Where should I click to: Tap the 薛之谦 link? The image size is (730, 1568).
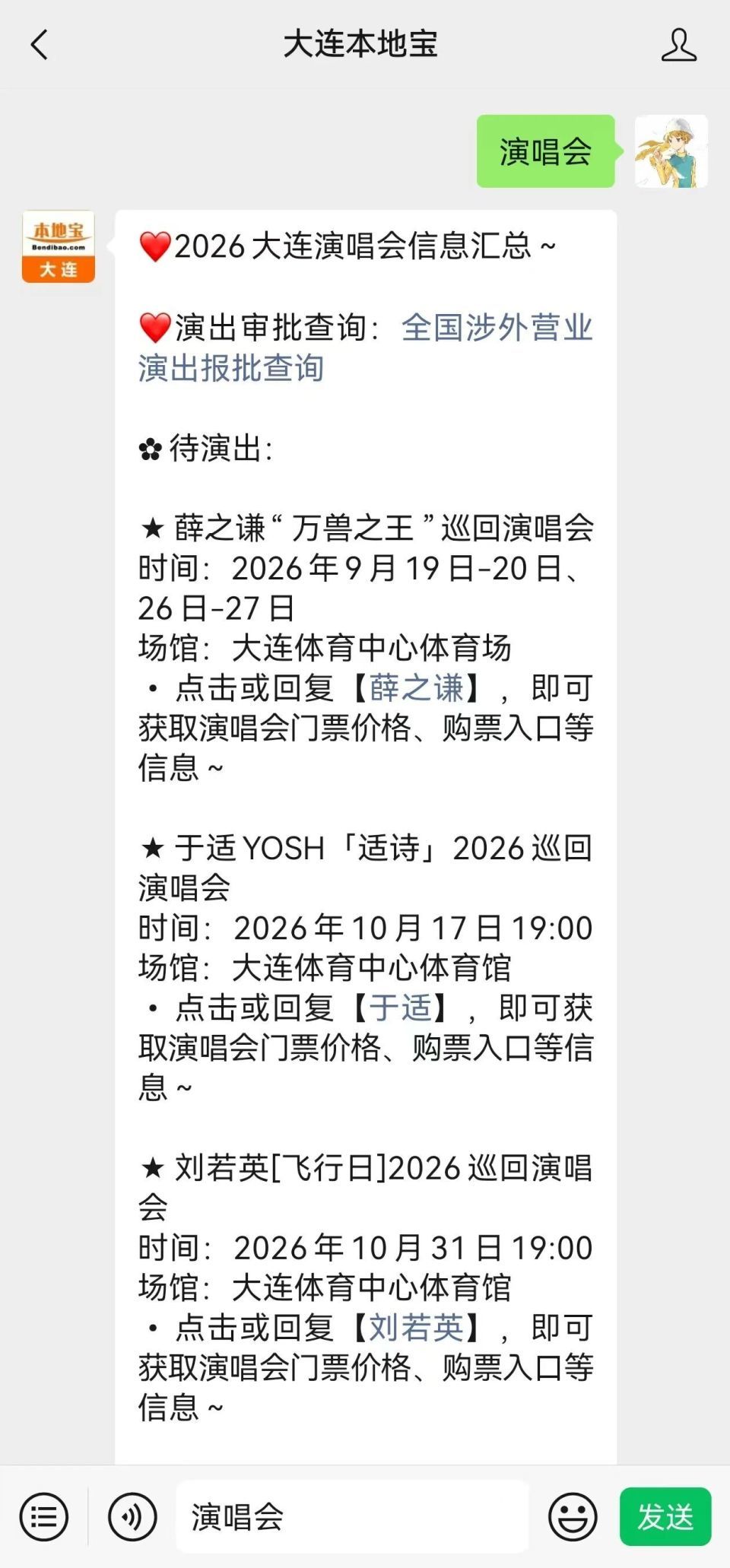coord(417,688)
